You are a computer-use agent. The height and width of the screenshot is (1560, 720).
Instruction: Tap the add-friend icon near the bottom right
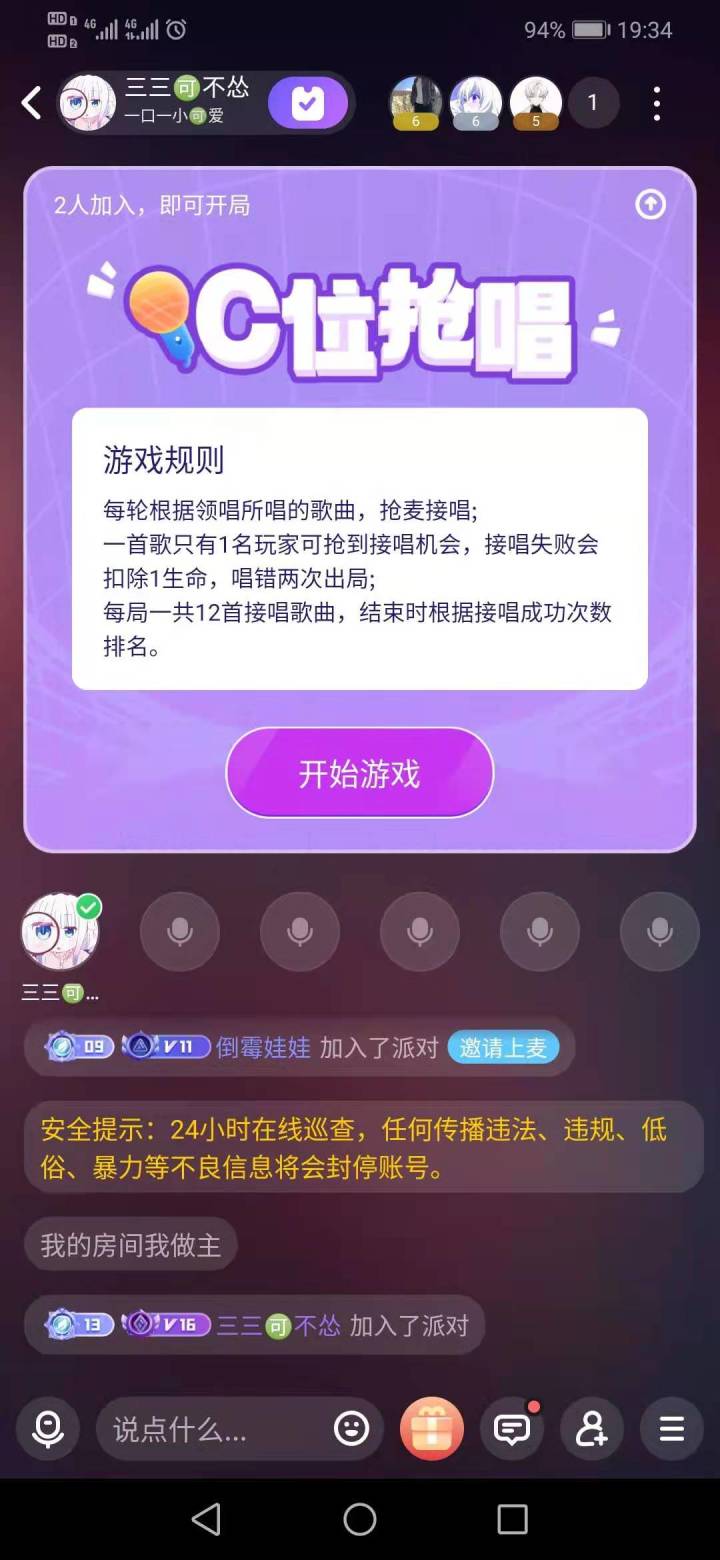coord(591,1428)
